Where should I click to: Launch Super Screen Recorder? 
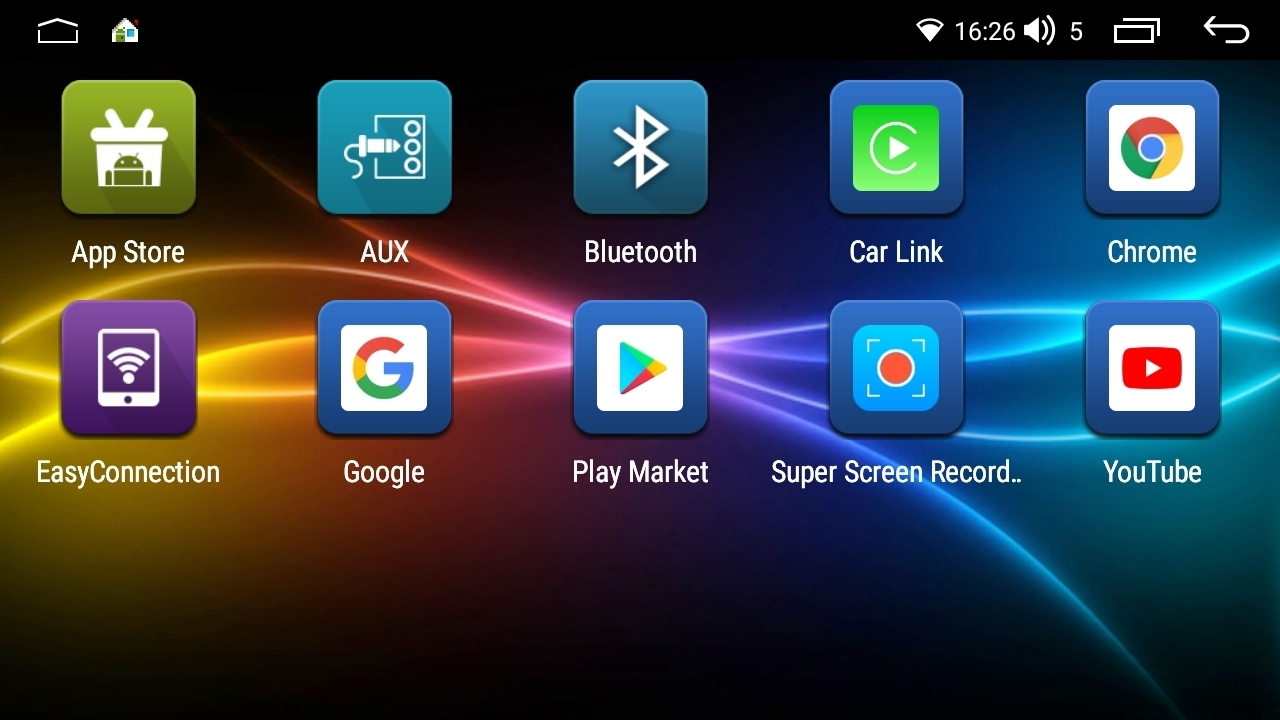click(x=896, y=367)
